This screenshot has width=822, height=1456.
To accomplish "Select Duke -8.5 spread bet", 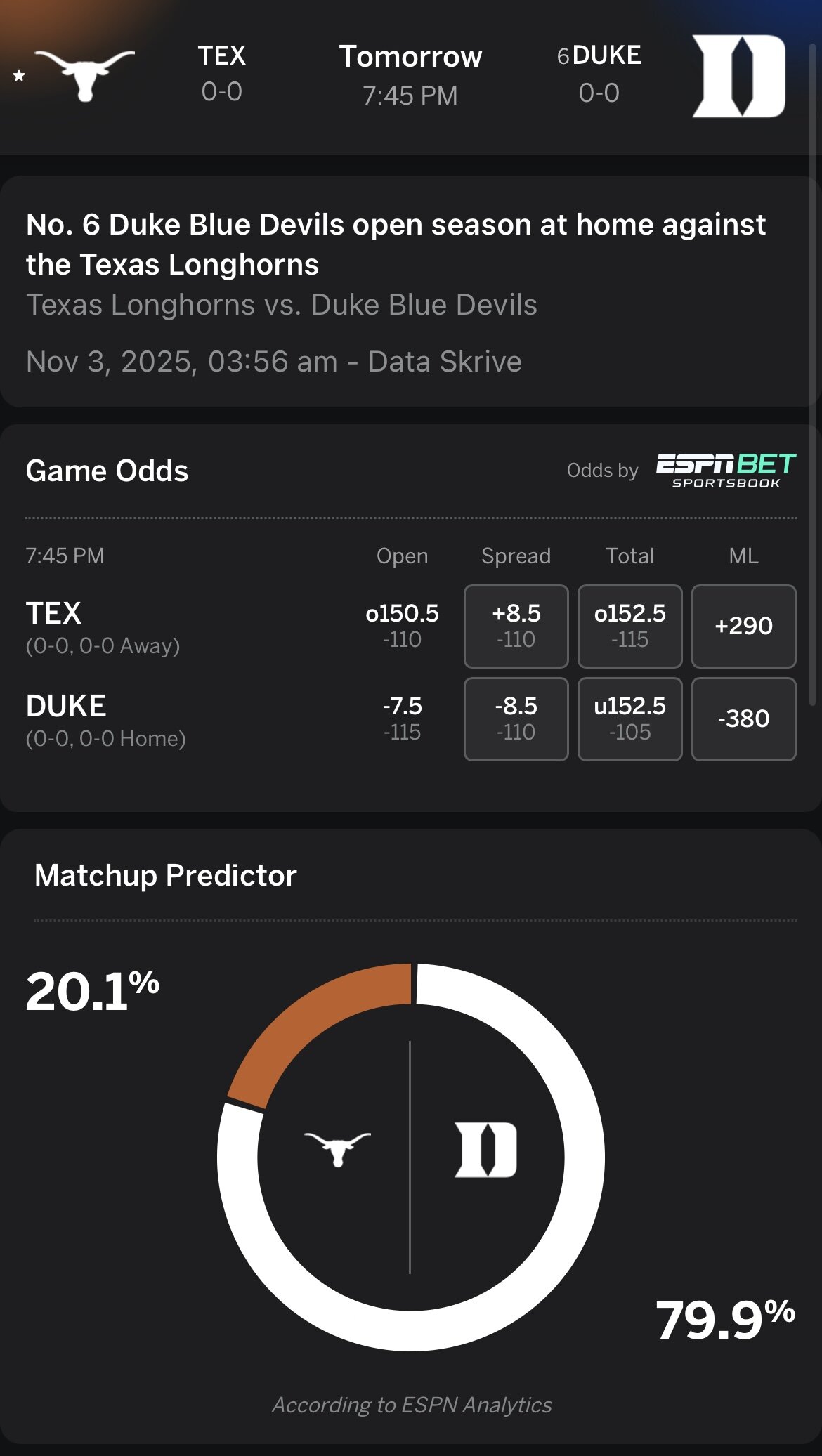I will [x=516, y=719].
